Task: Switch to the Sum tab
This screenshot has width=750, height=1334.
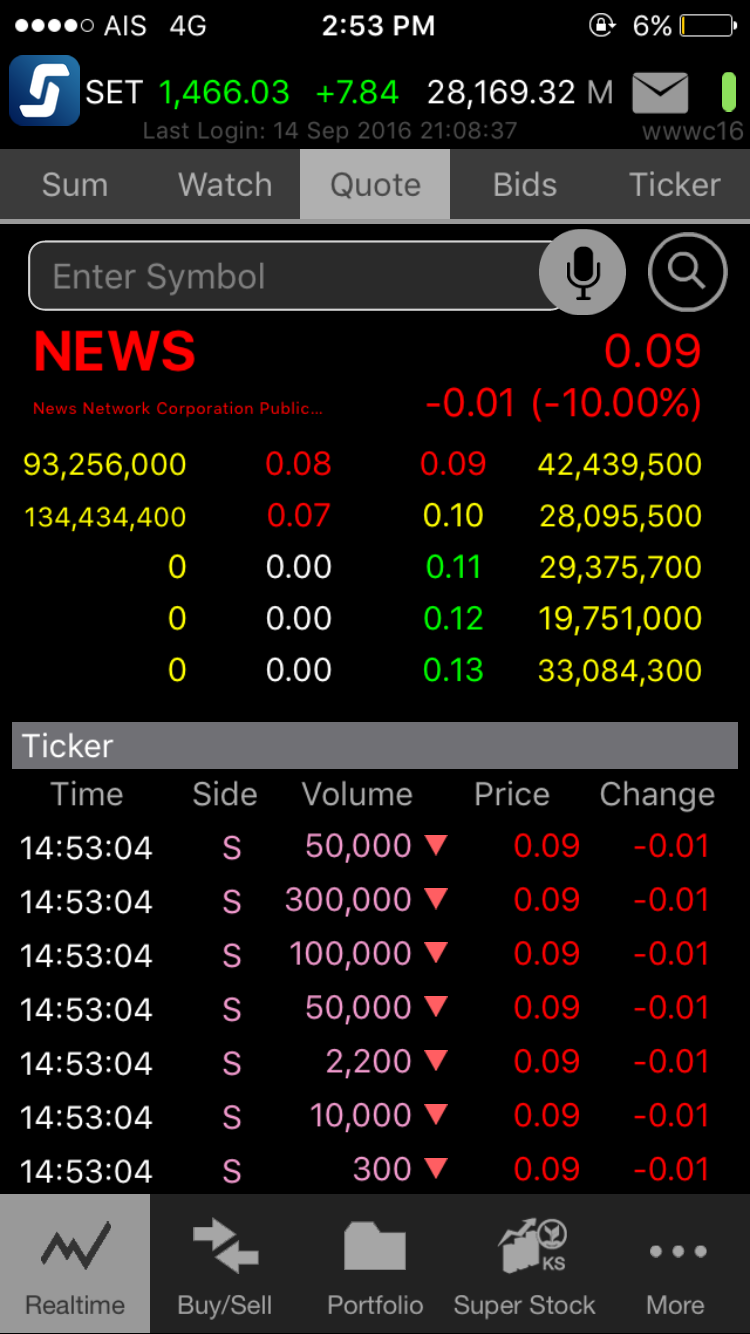Action: coord(75,185)
